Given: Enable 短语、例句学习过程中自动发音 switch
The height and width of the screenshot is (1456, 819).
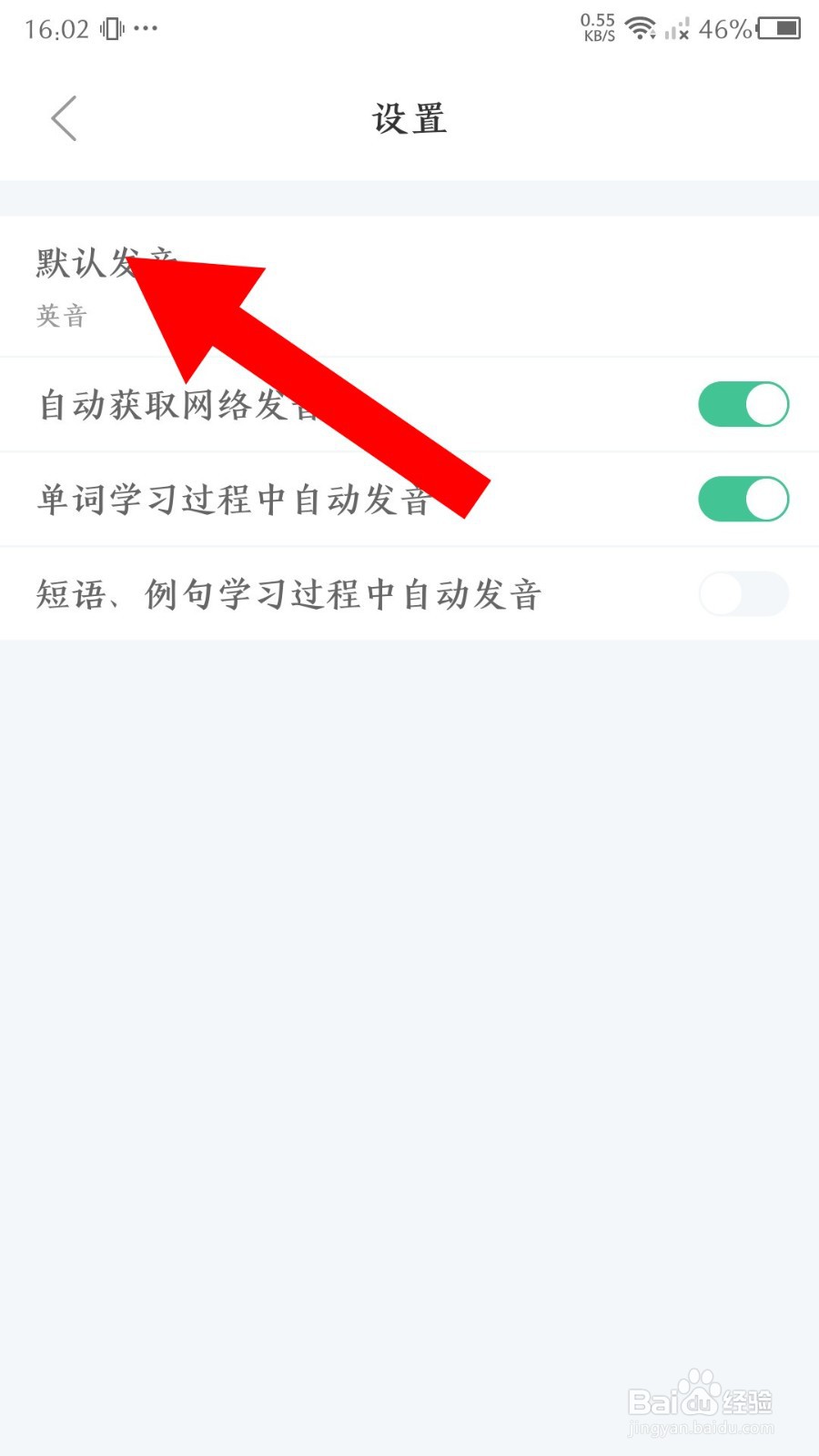Looking at the screenshot, I should 743,593.
